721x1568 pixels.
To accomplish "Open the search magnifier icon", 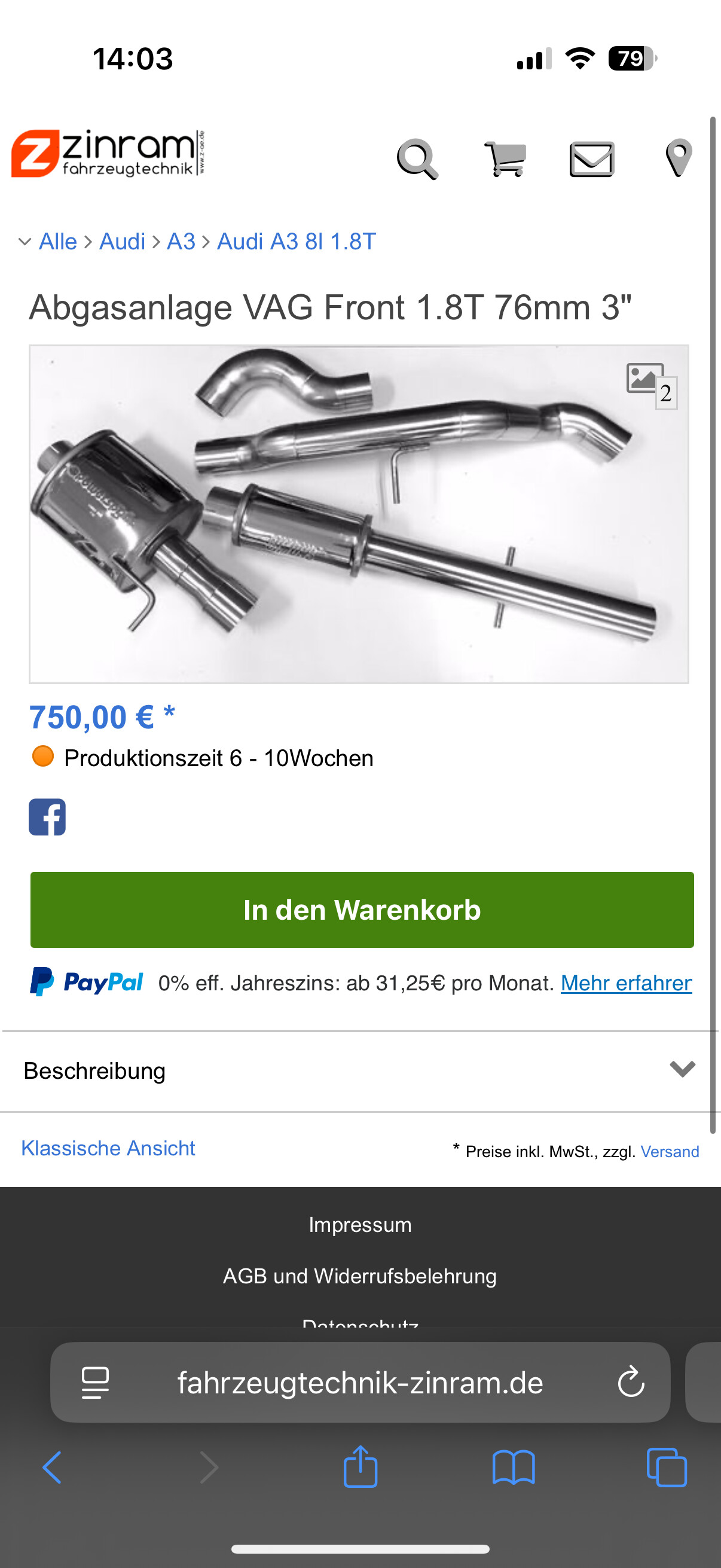I will (x=417, y=160).
